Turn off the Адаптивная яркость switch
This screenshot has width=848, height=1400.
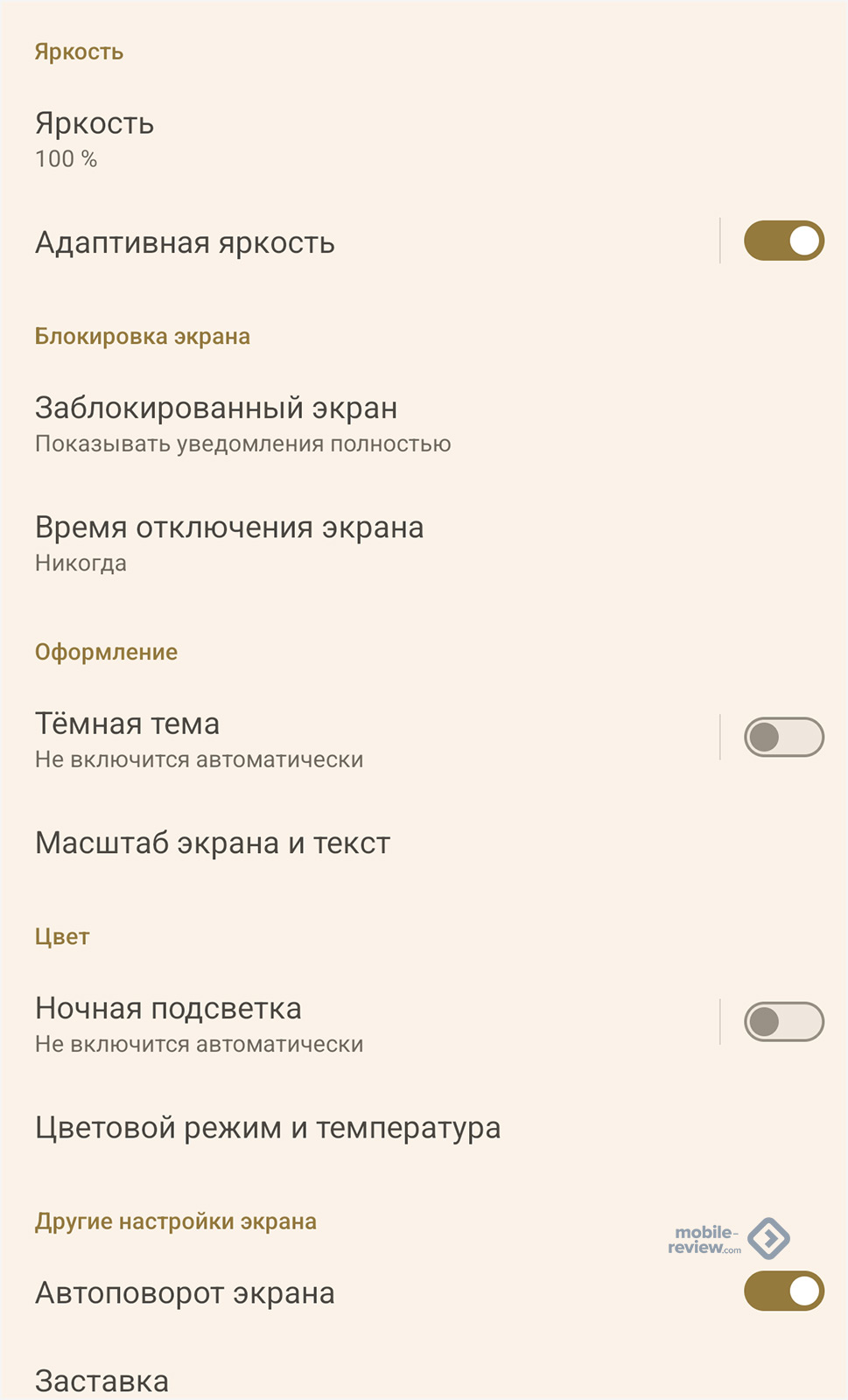(783, 241)
